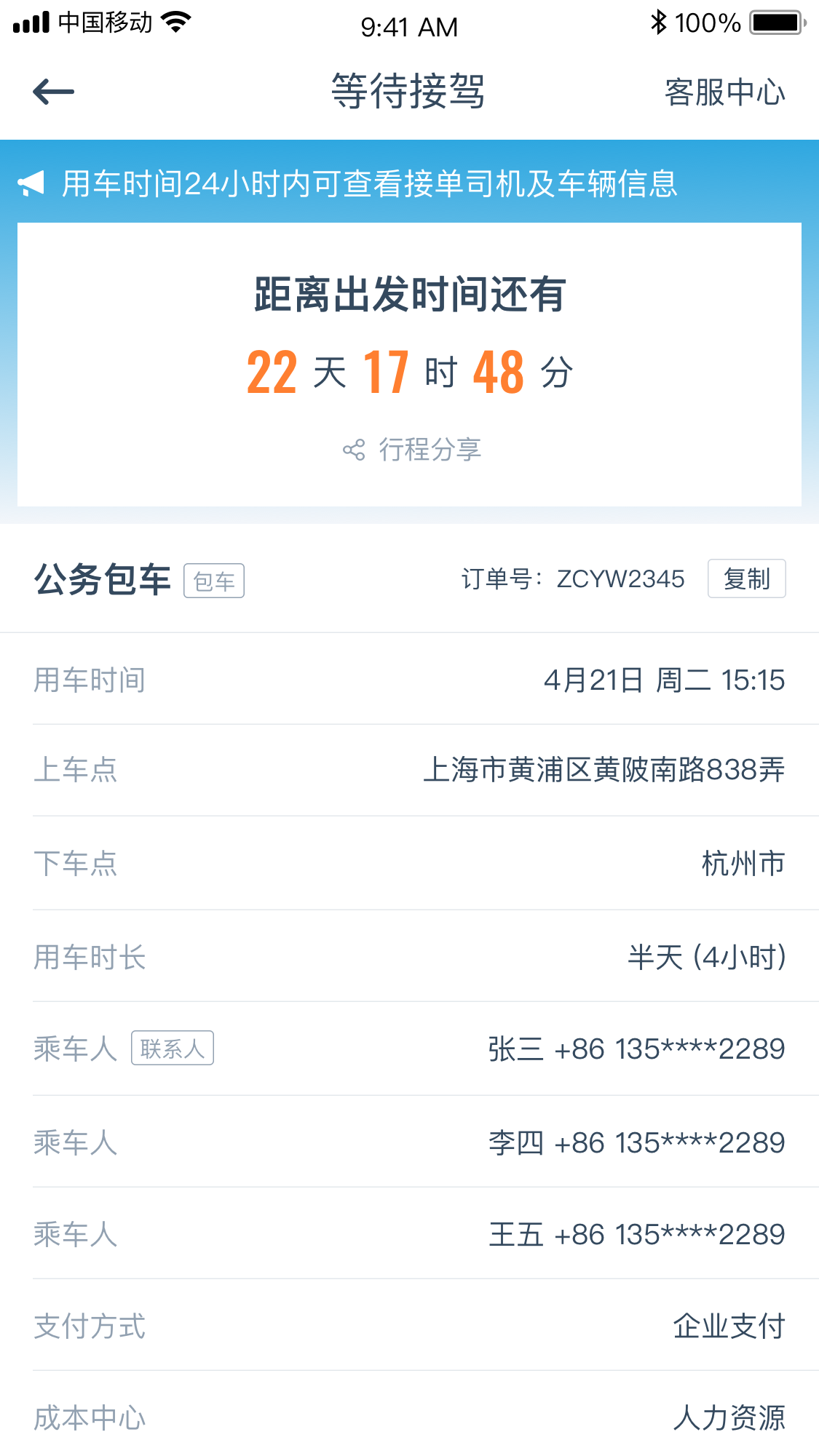Tap the 联系人 tag on passenger 张三
This screenshot has width=819, height=1456.
coord(173,1048)
